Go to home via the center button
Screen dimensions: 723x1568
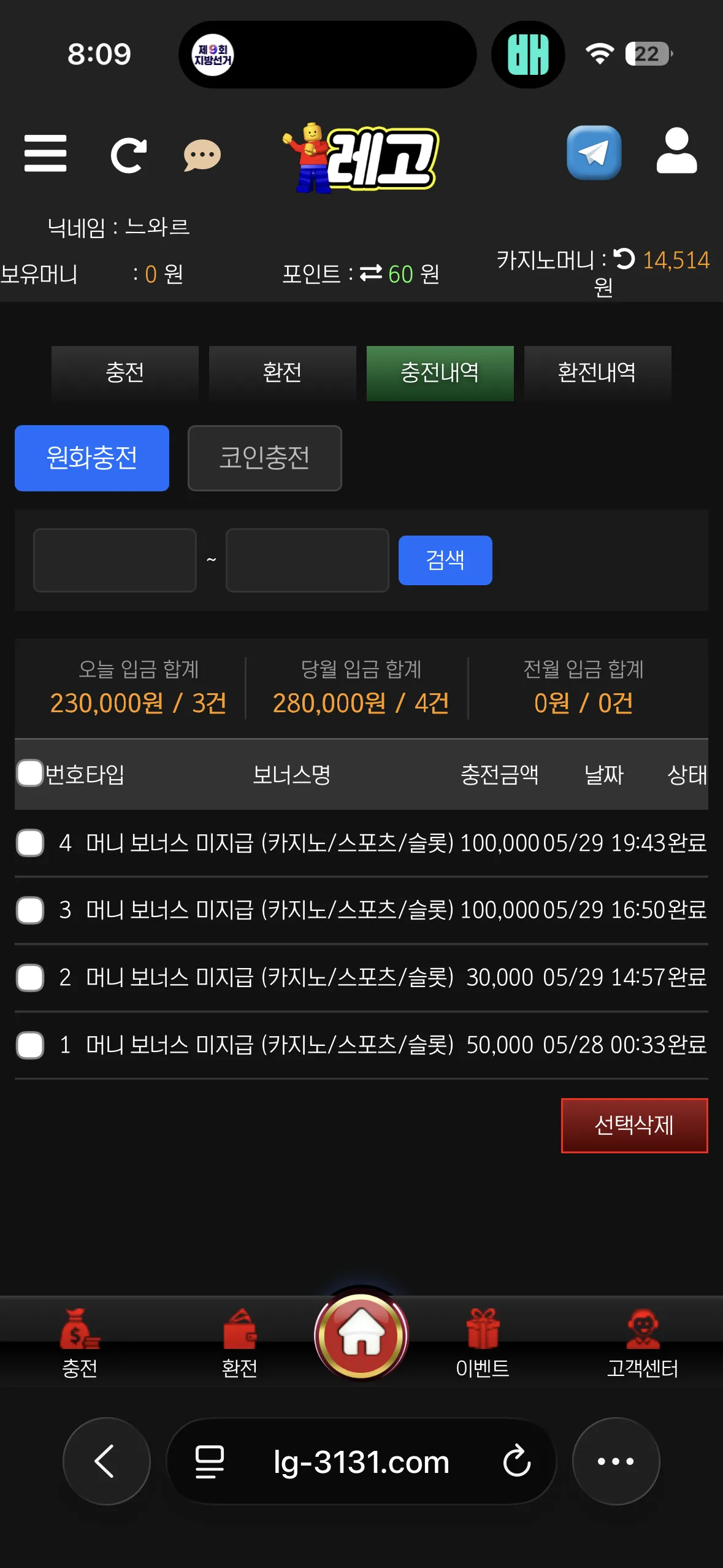tap(361, 1335)
